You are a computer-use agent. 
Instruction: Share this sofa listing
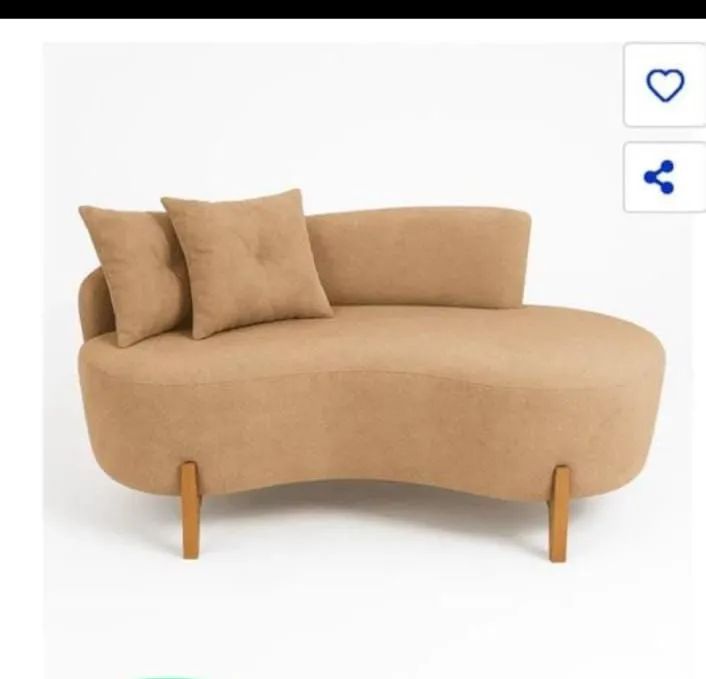[x=660, y=178]
